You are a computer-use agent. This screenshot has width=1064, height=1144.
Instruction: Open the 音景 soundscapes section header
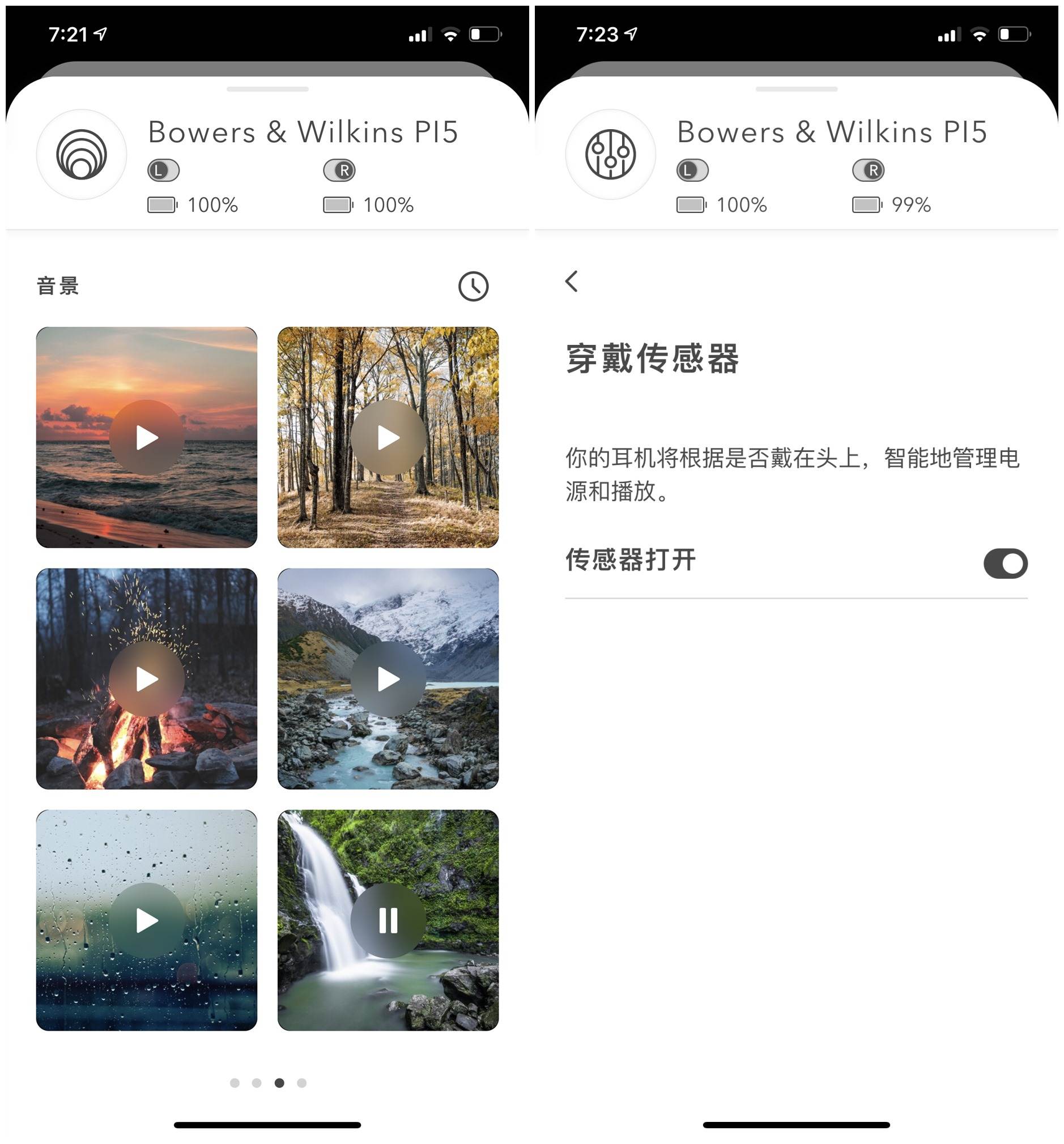(58, 287)
